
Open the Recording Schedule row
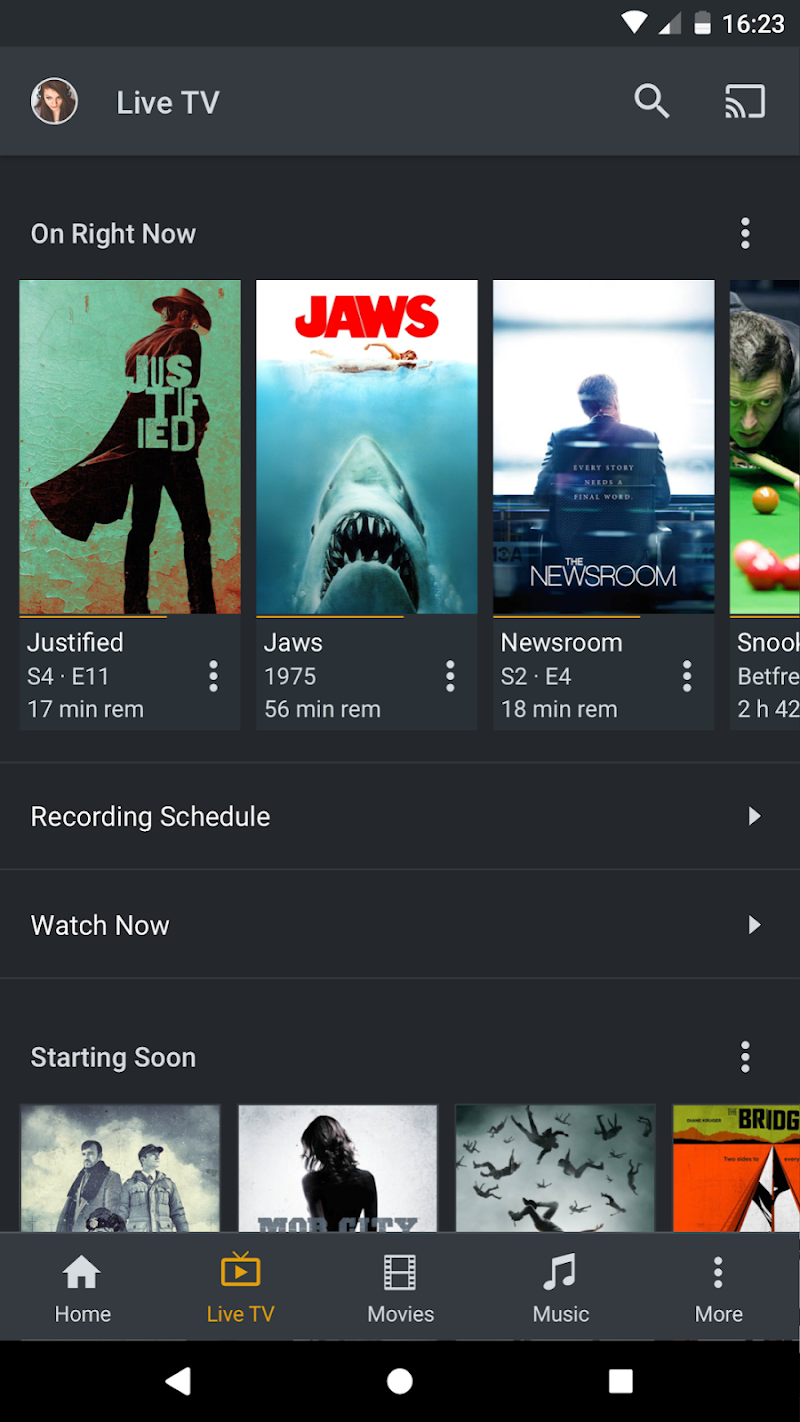pyautogui.click(x=400, y=816)
